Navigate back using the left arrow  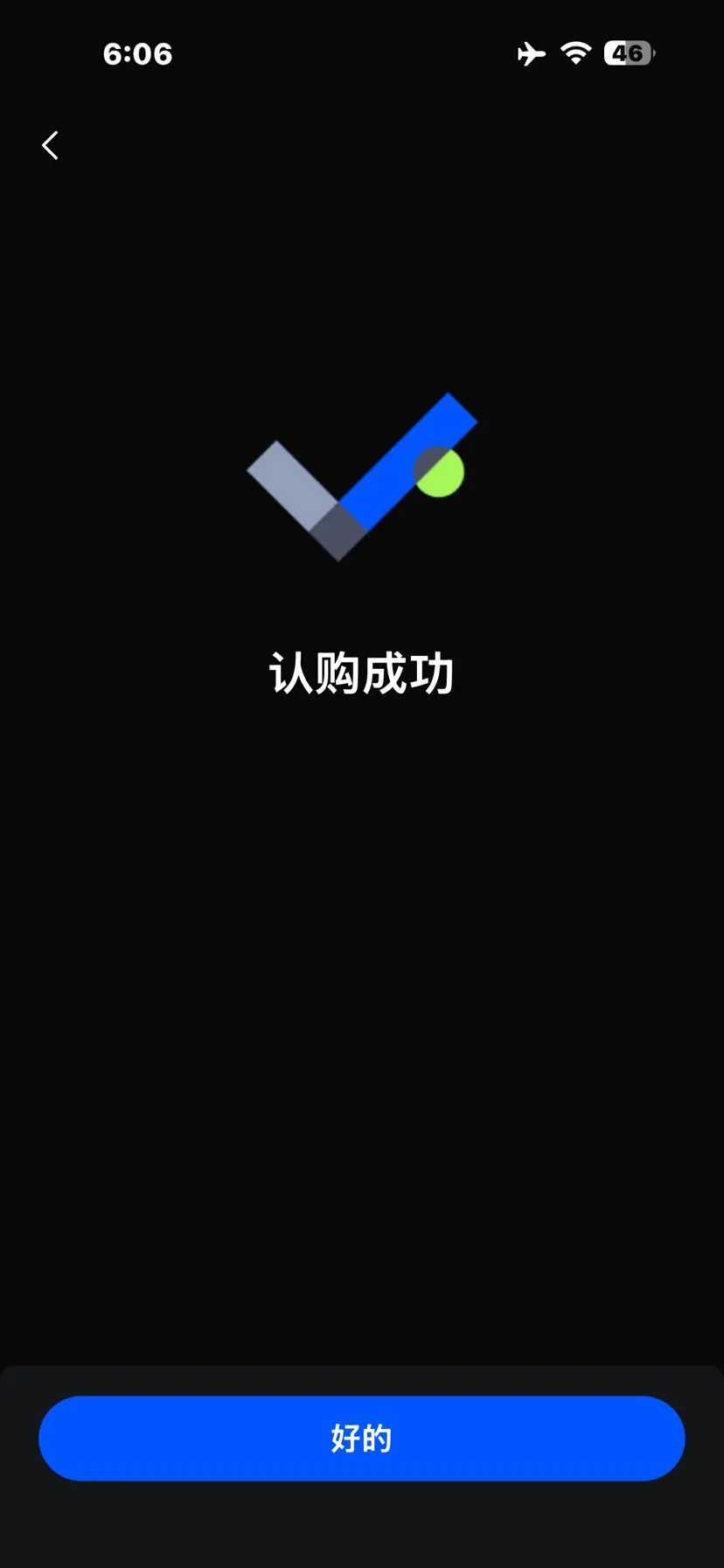pyautogui.click(x=50, y=145)
